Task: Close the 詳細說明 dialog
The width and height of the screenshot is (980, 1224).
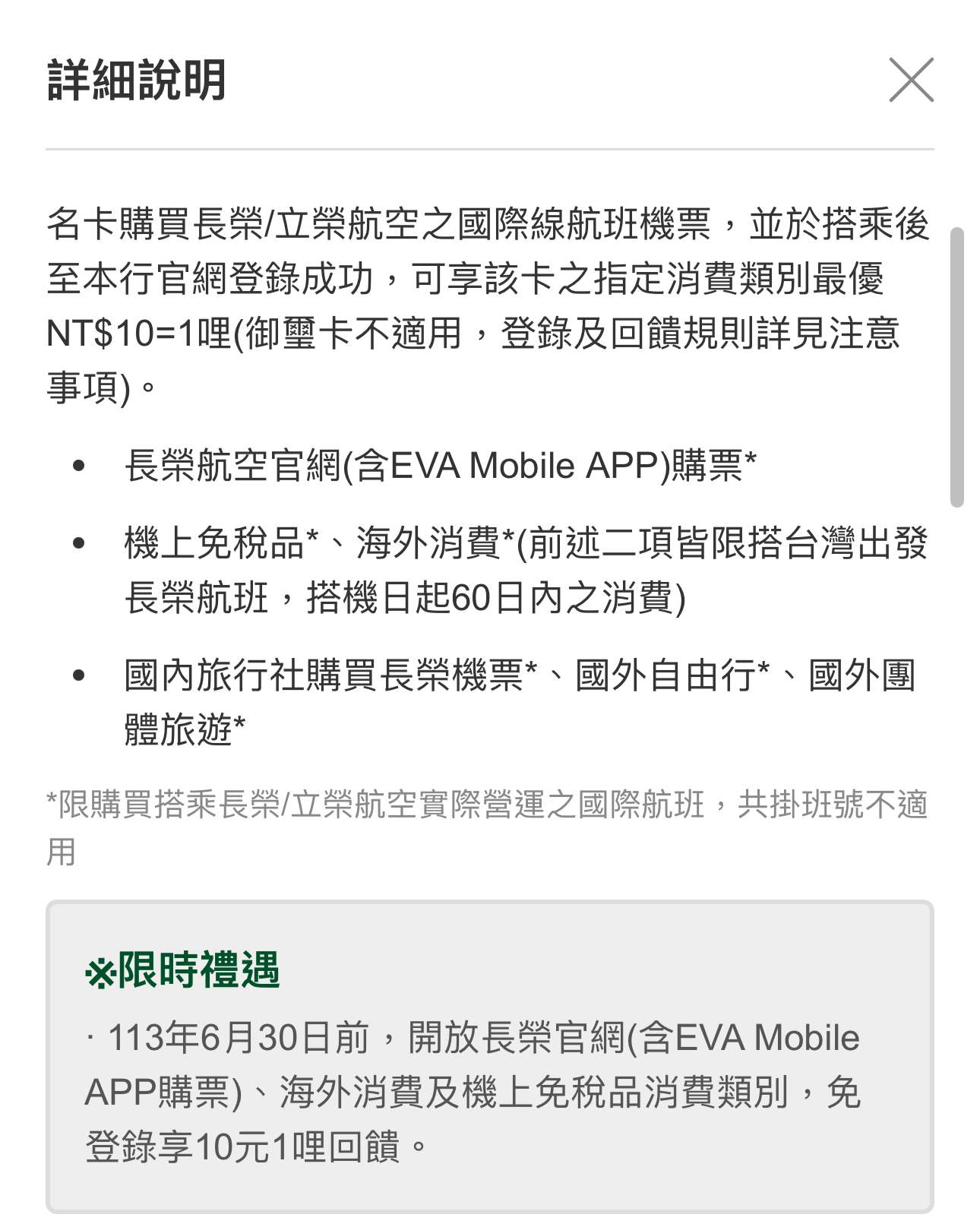Action: pyautogui.click(x=911, y=80)
